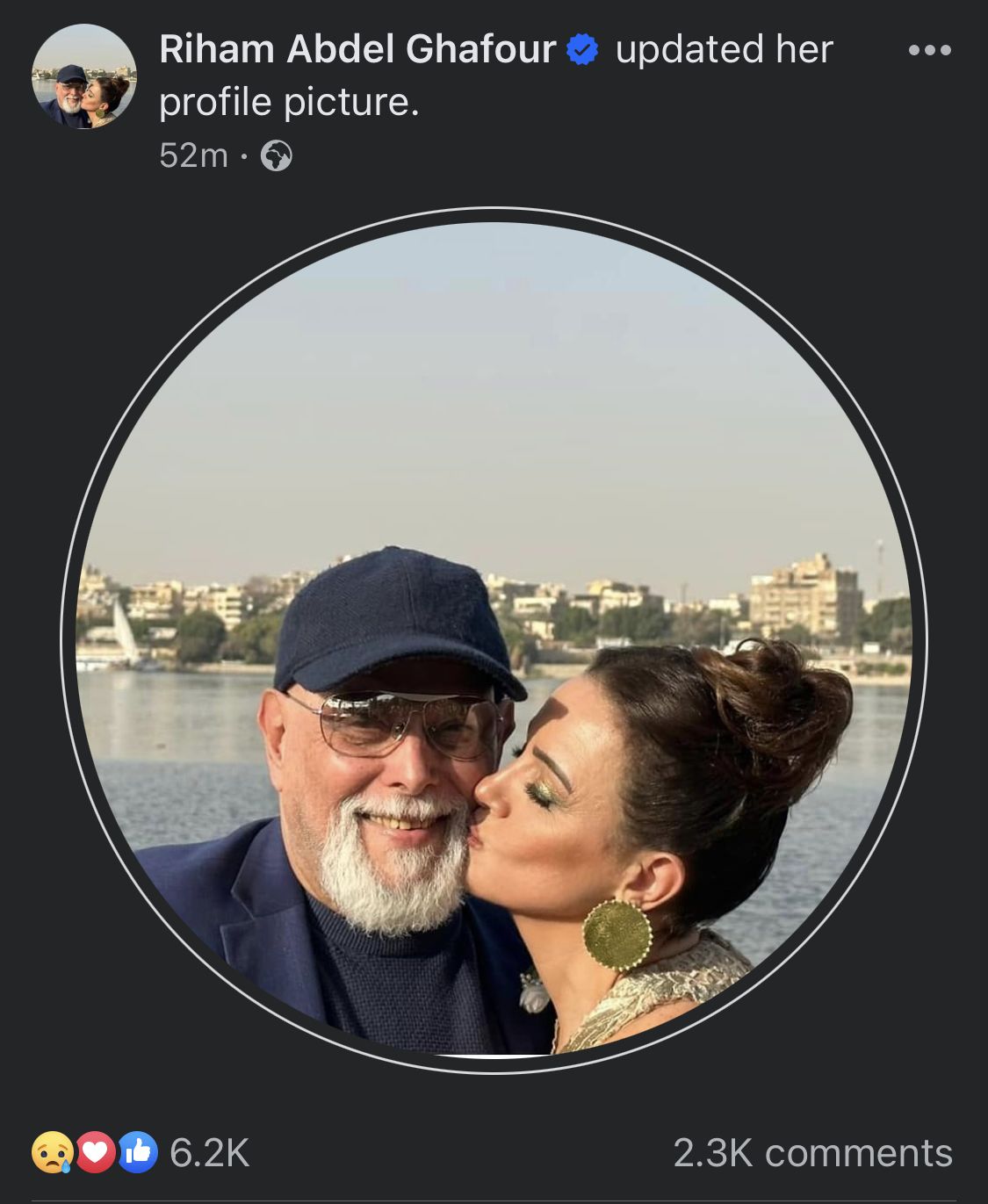The height and width of the screenshot is (1204, 988).
Task: Click the 'updated her profile picture' post text
Action: click(290, 101)
